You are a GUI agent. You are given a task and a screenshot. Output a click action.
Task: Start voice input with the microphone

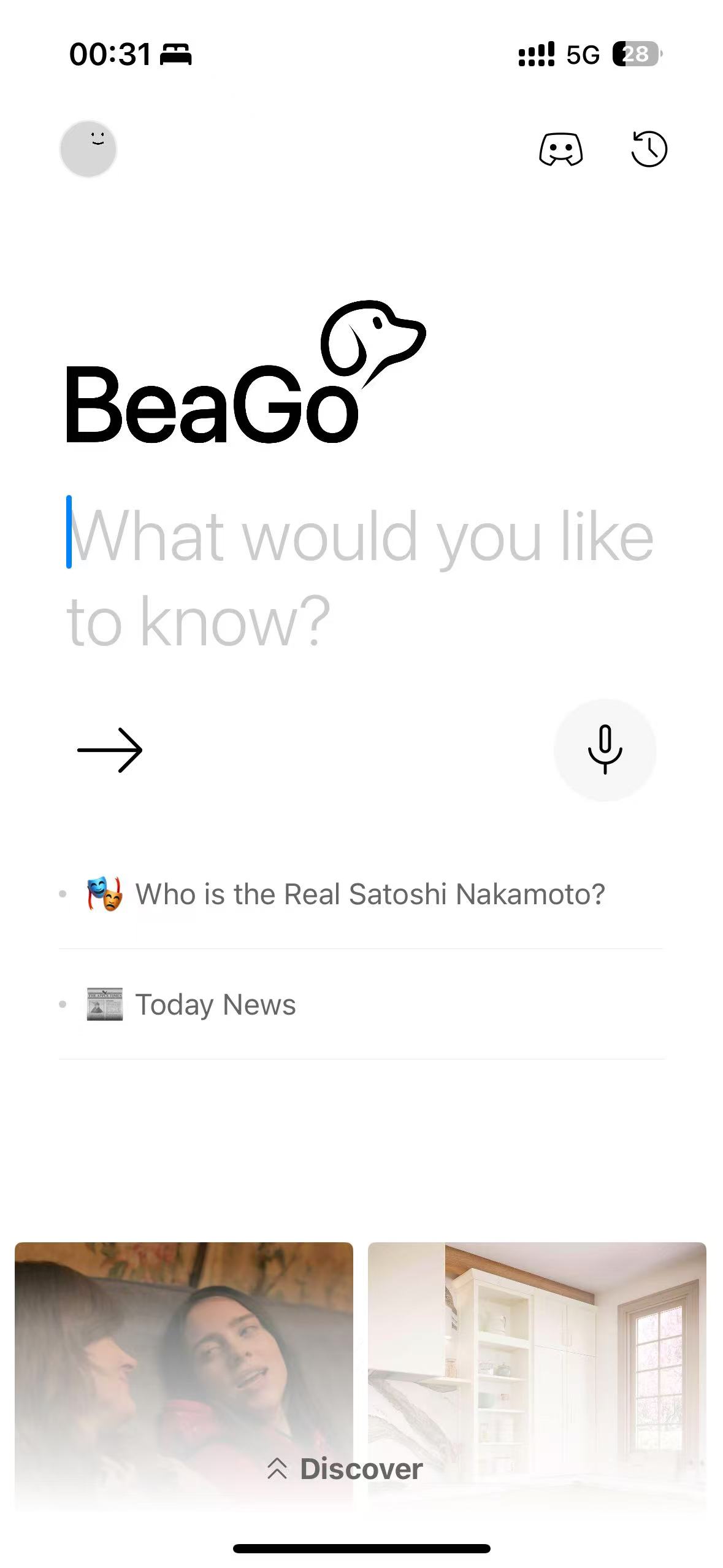pos(605,750)
